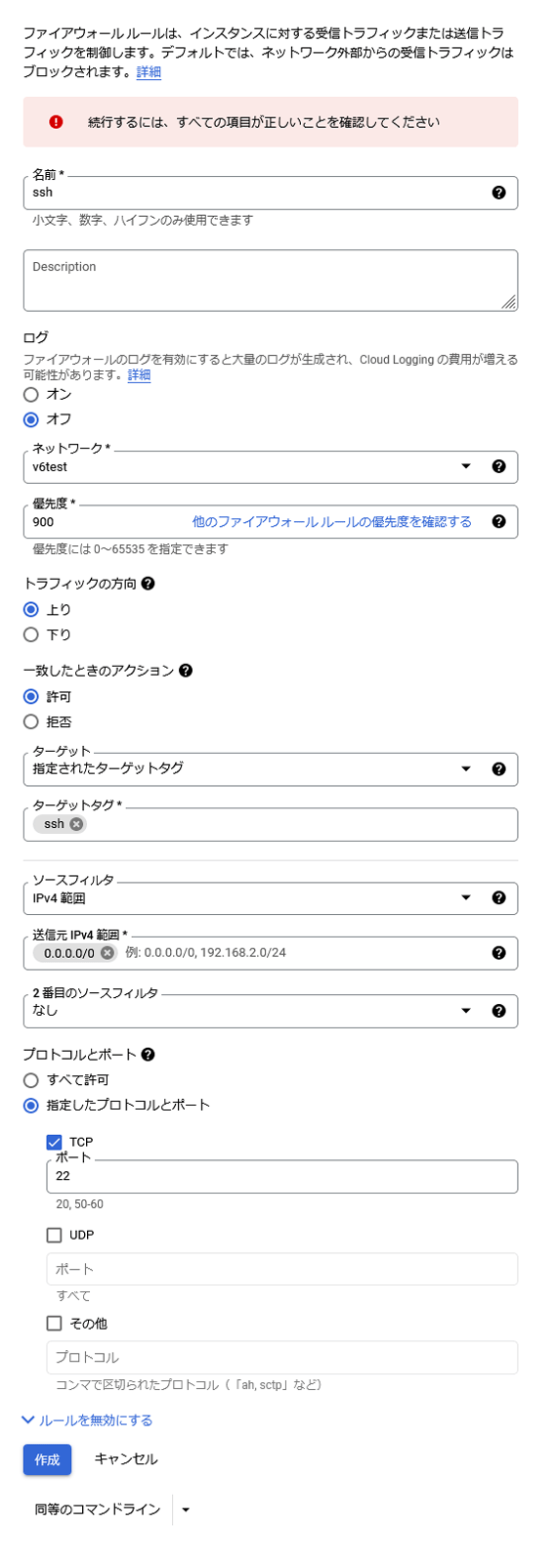Select the オン radio for logs

click(x=31, y=395)
